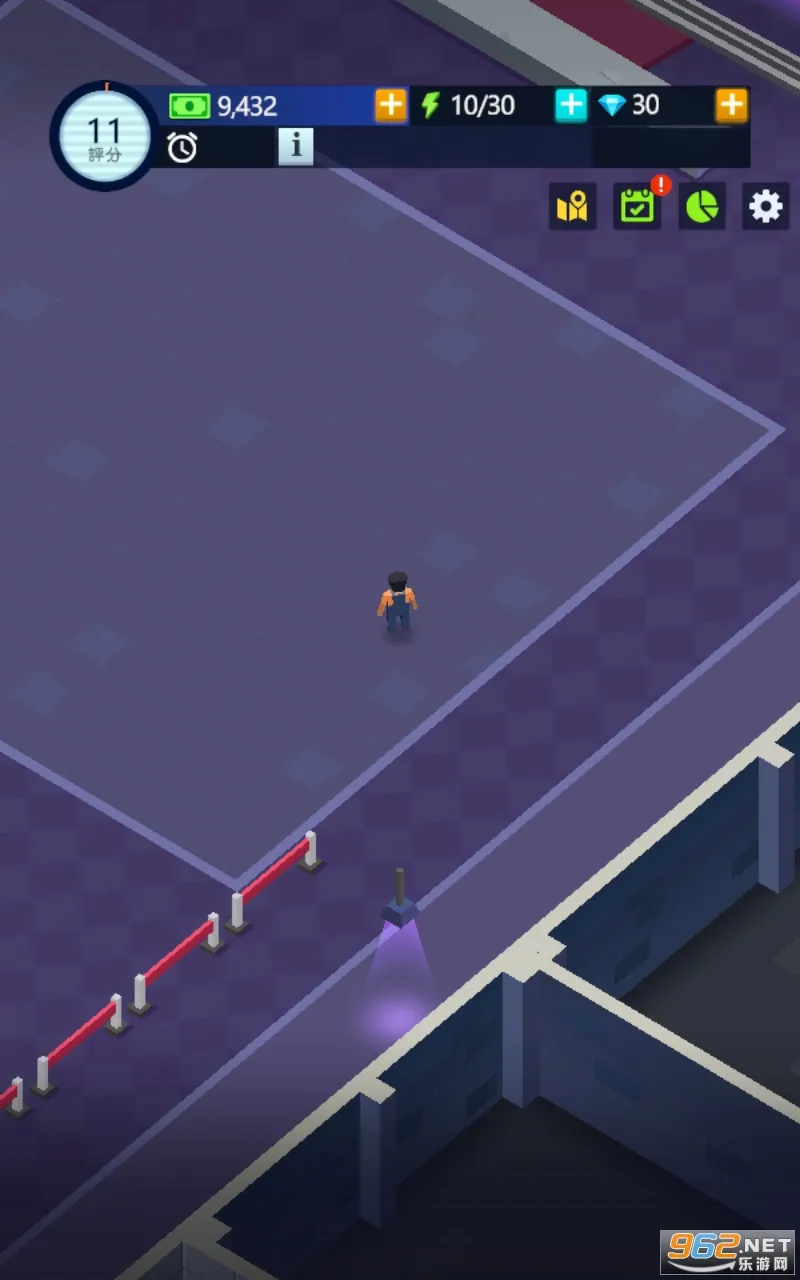Select the worker in orange overalls

click(x=398, y=602)
